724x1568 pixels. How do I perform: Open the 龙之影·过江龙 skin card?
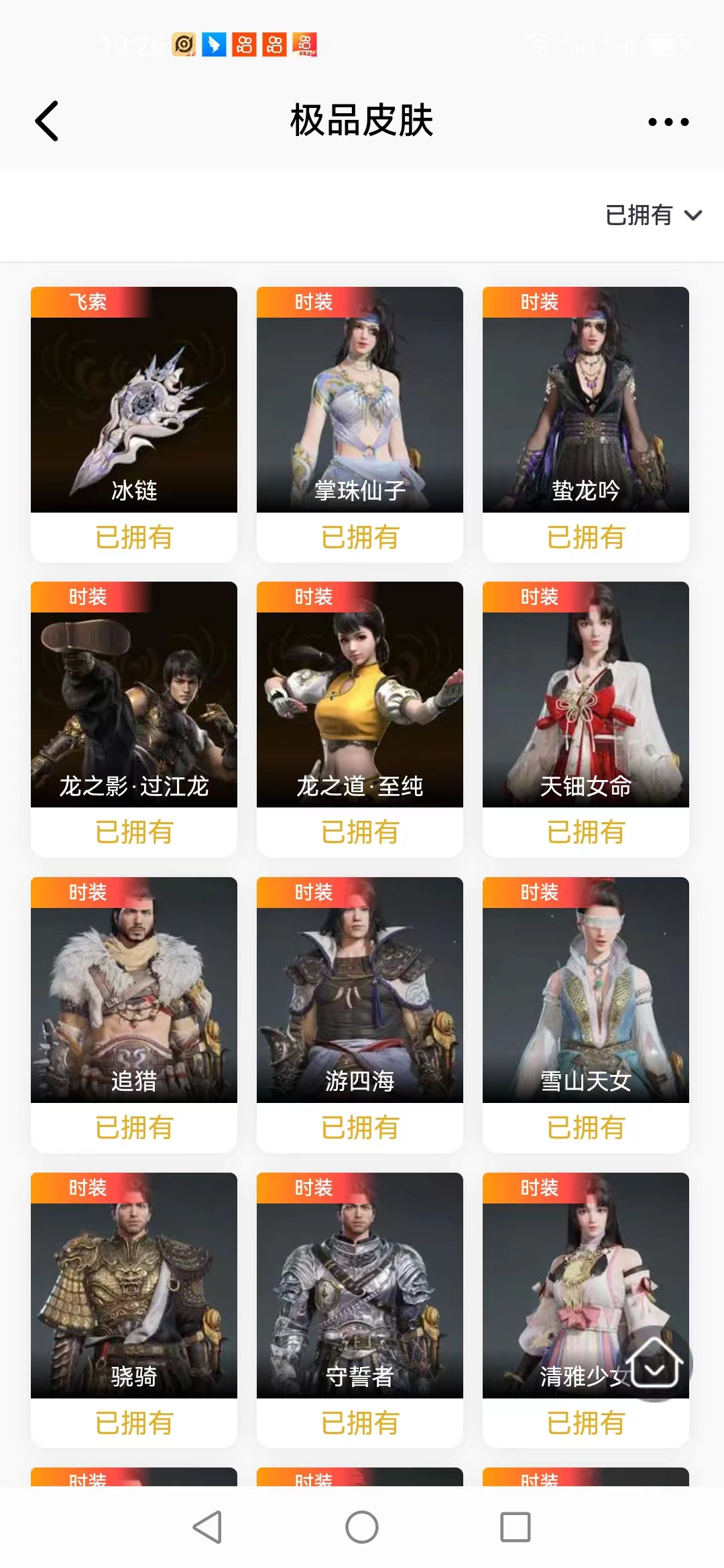click(134, 720)
